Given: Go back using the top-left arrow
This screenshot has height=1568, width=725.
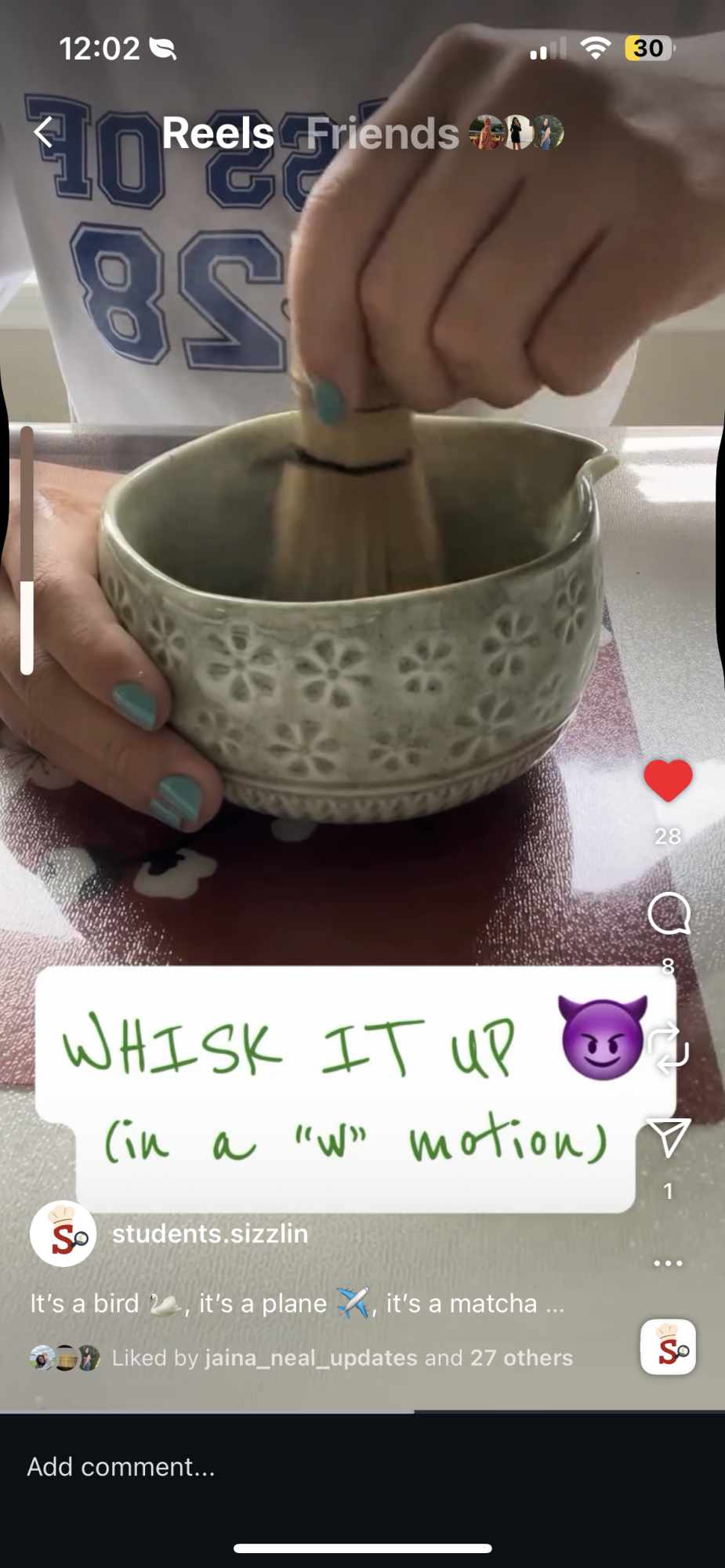Looking at the screenshot, I should [44, 132].
